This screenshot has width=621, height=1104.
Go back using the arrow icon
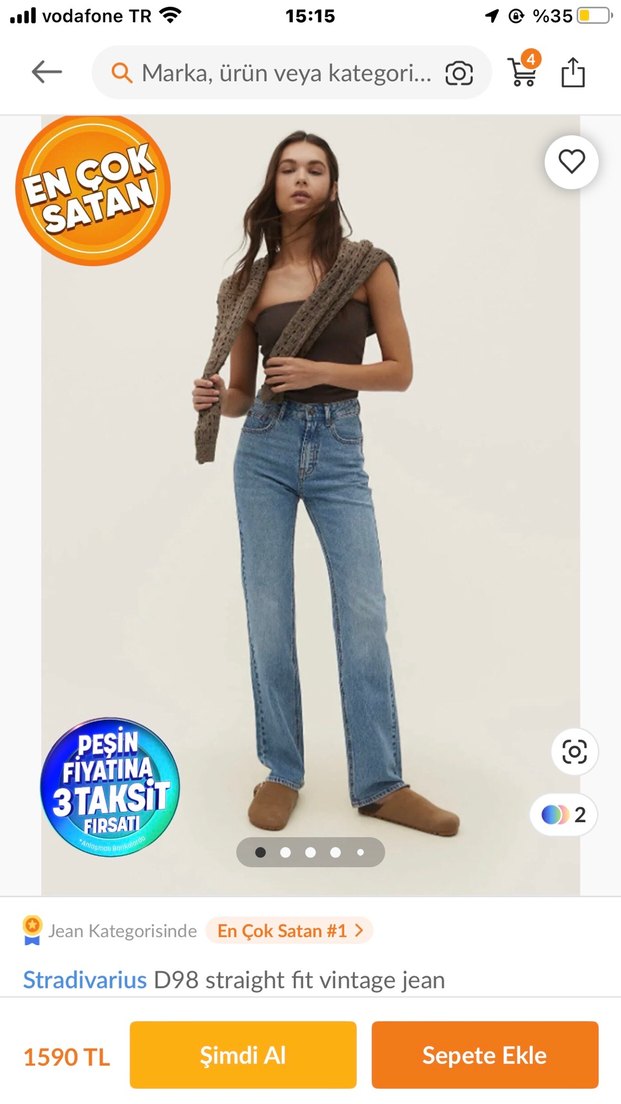[46, 72]
